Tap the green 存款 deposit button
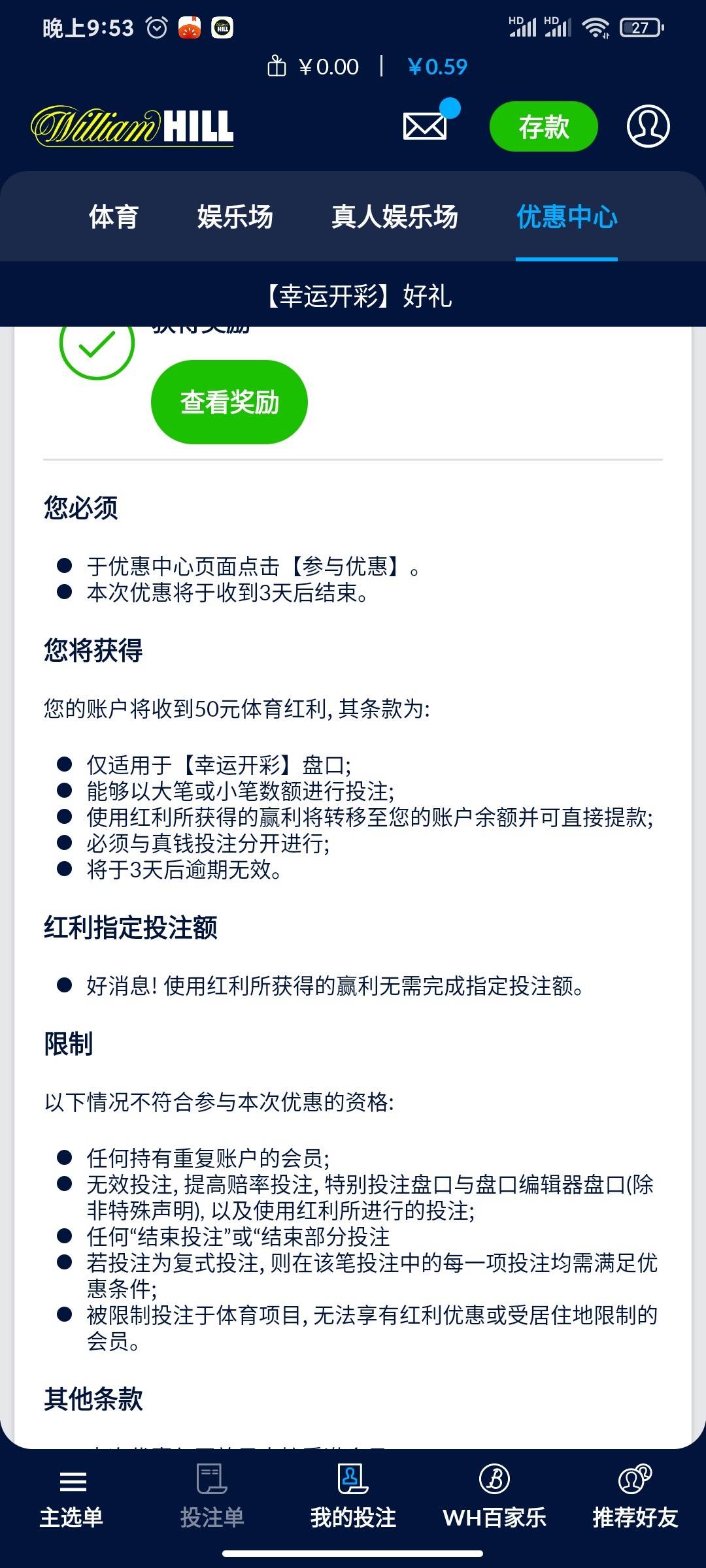 click(543, 127)
